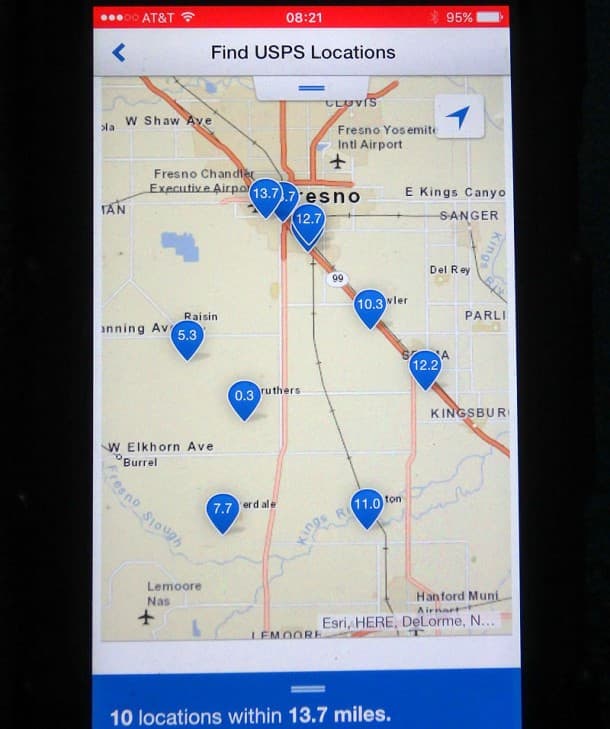This screenshot has width=610, height=729.
Task: Tap the 7.7 mile location pin
Action: click(x=223, y=509)
